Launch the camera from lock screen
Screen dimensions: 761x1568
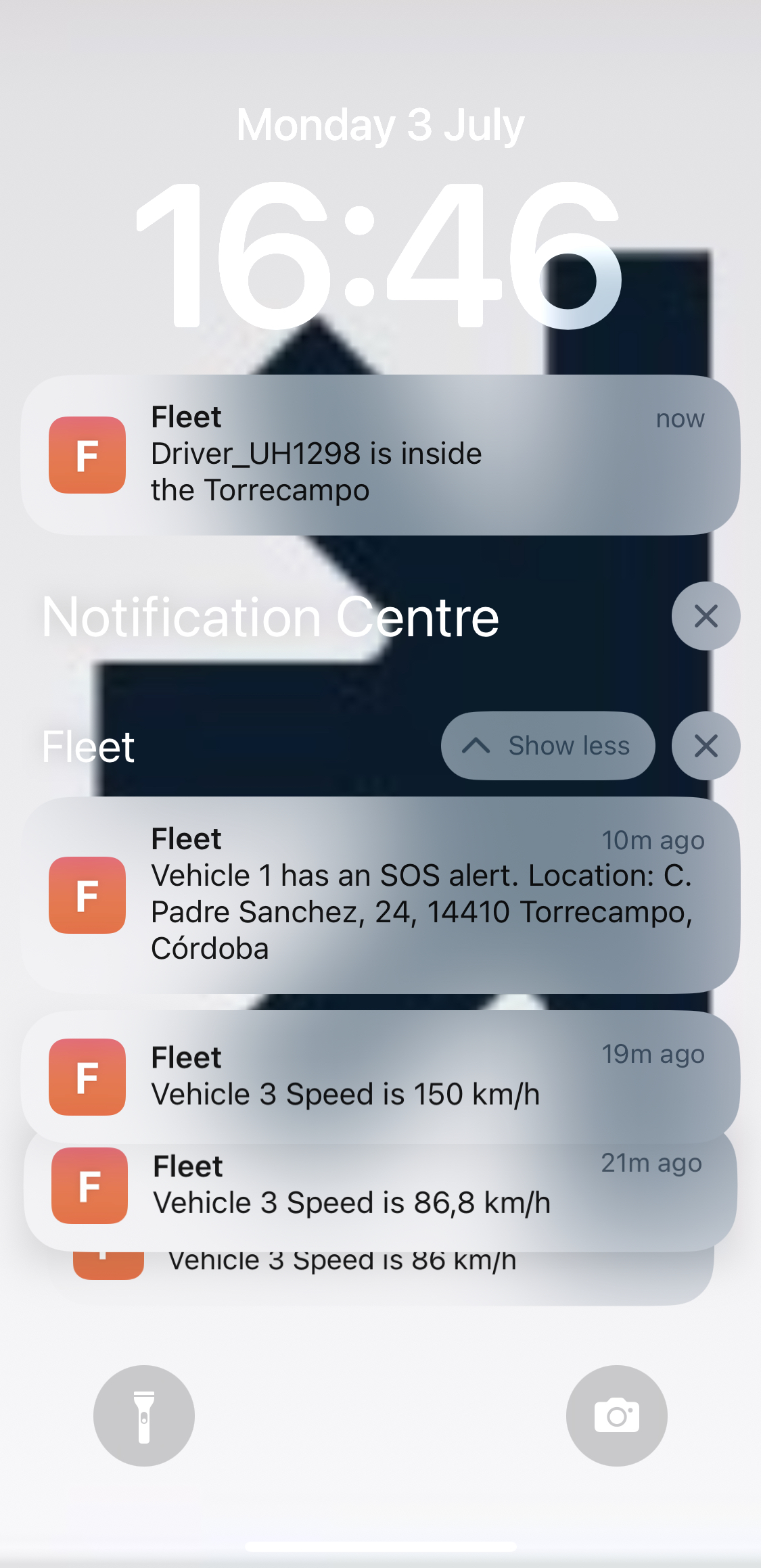pos(616,1416)
